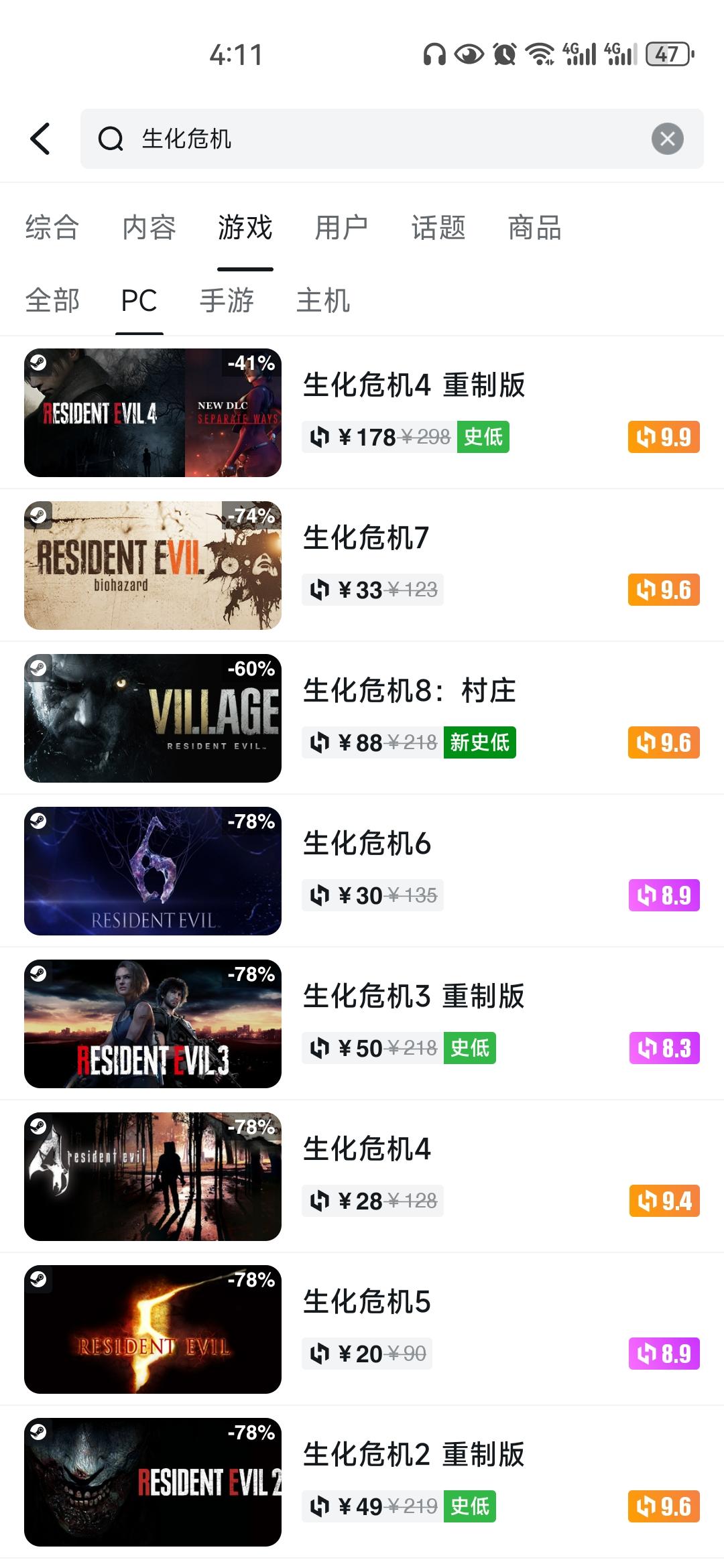Open 生化危机3 重制版 listing
Image resolution: width=724 pixels, height=1568 pixels.
click(x=413, y=996)
